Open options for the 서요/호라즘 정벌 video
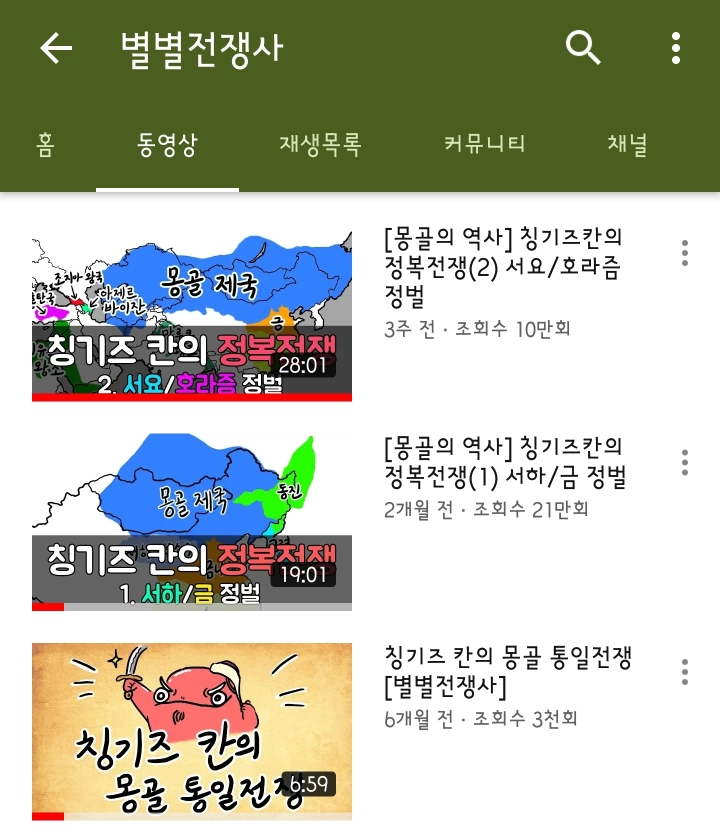This screenshot has height=839, width=720. pyautogui.click(x=684, y=253)
